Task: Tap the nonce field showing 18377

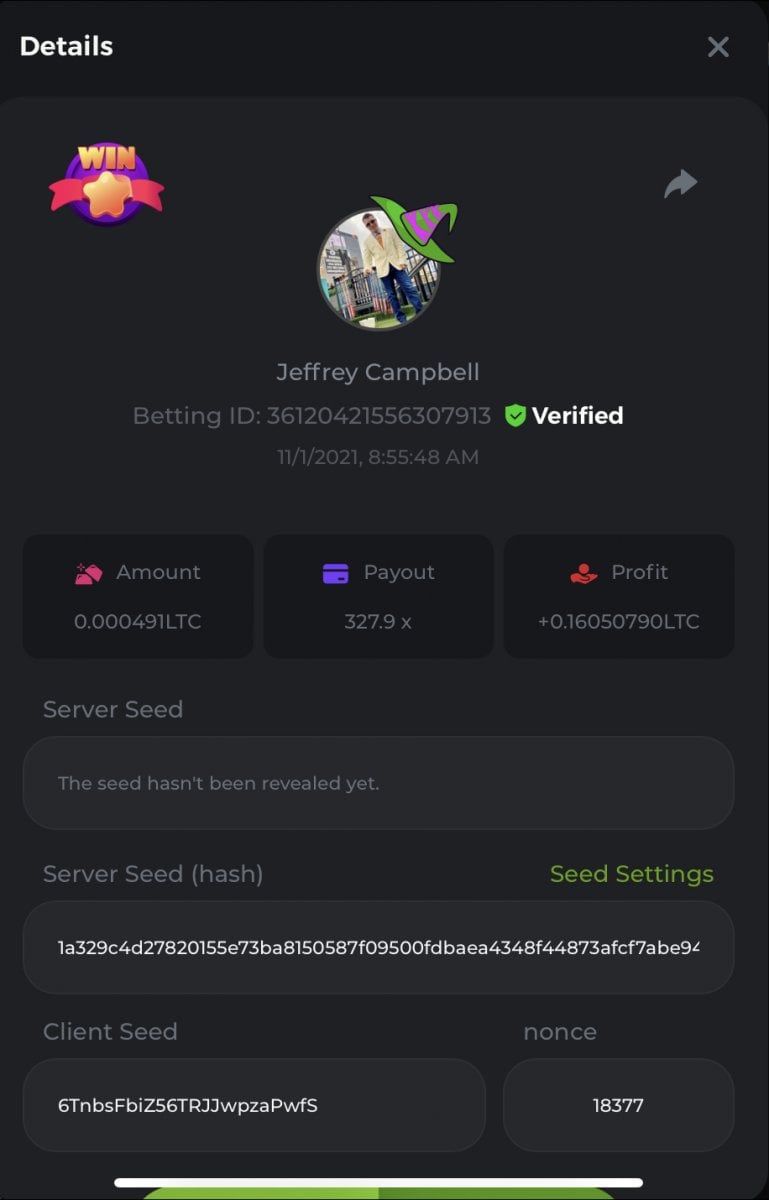Action: tap(618, 1105)
